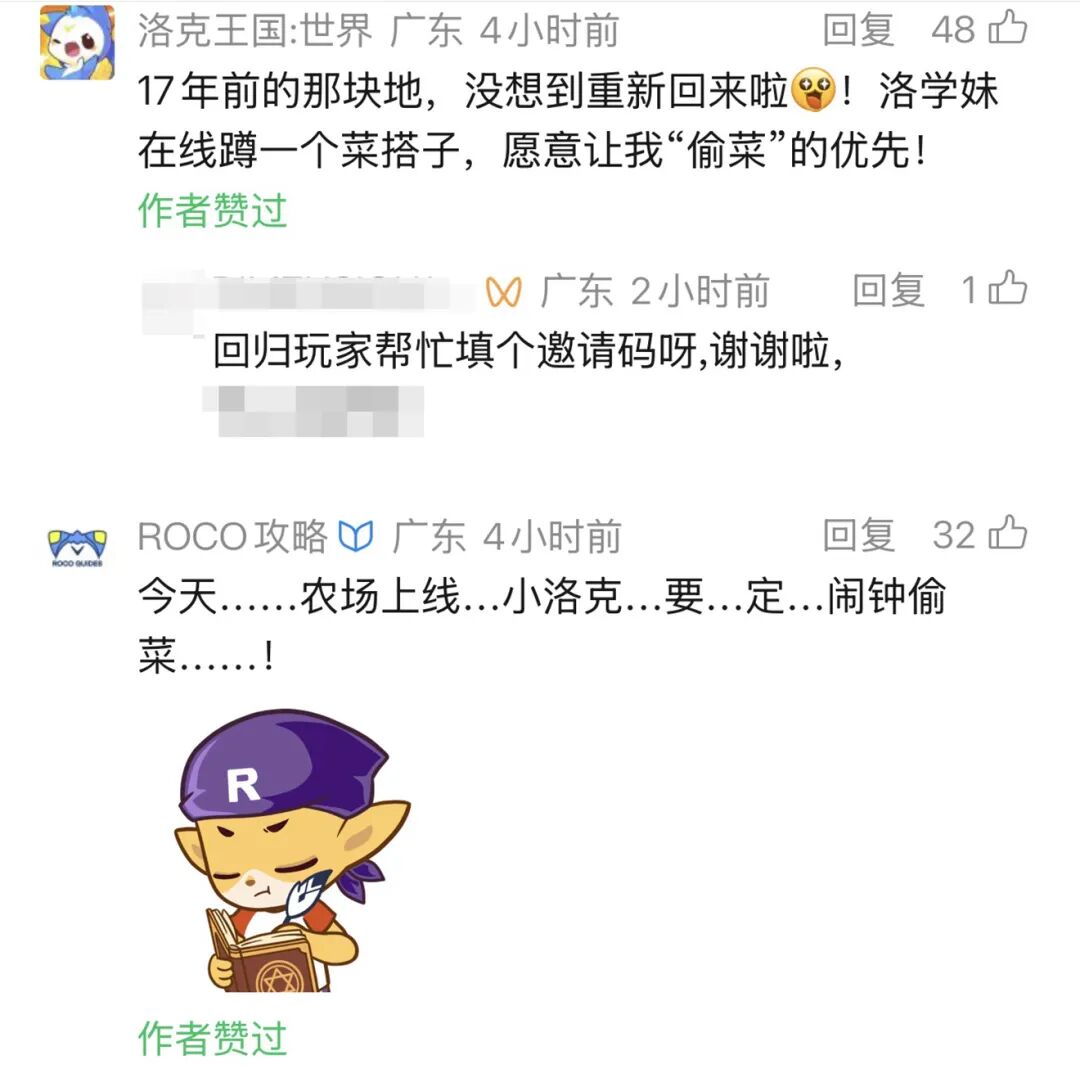Like the ROCO攻略 comment
Image resolution: width=1080 pixels, height=1069 pixels.
[1008, 535]
